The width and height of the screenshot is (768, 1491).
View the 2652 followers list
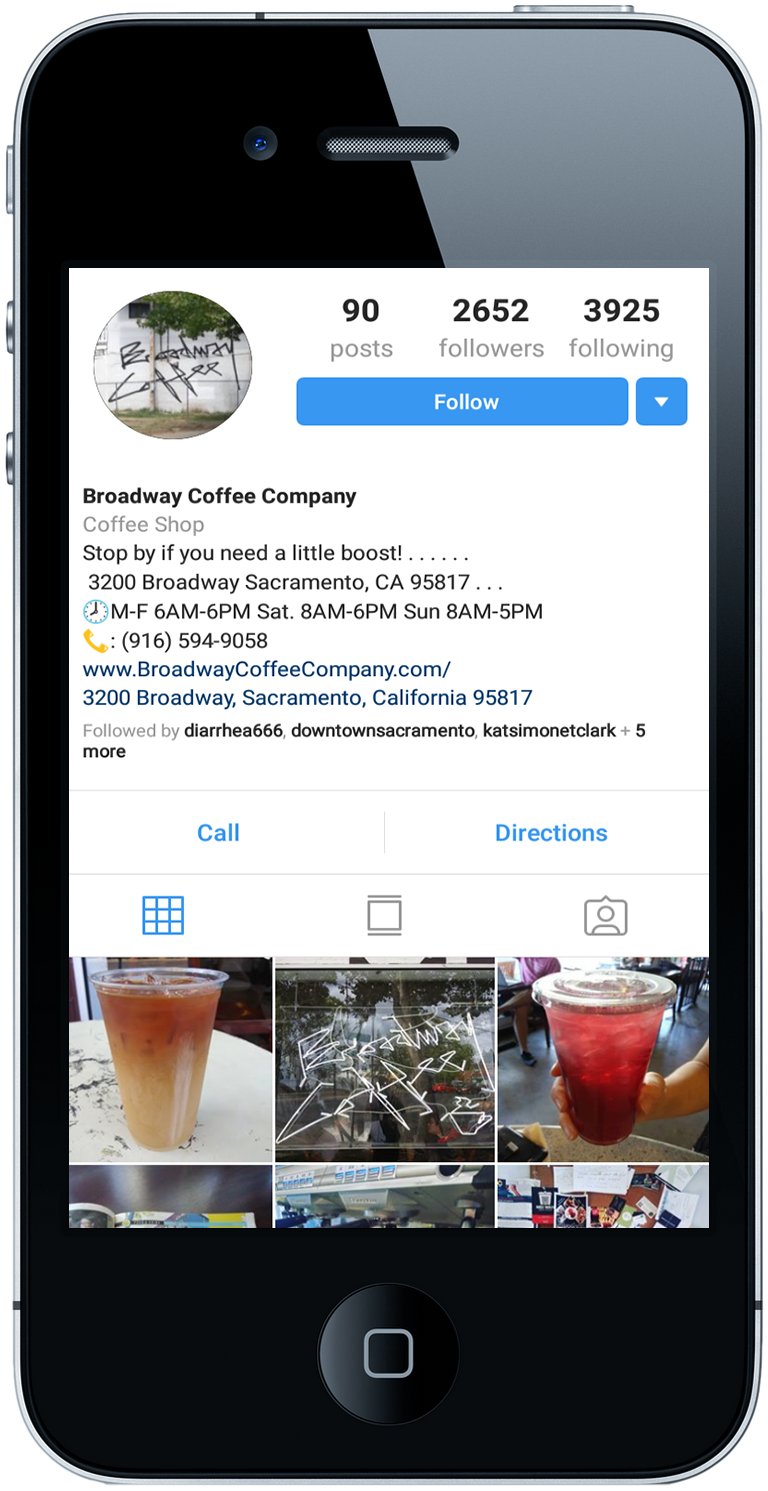(x=491, y=328)
